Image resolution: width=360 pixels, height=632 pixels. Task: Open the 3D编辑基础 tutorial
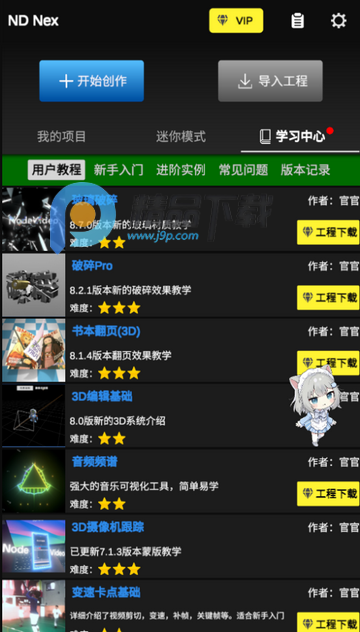click(102, 397)
